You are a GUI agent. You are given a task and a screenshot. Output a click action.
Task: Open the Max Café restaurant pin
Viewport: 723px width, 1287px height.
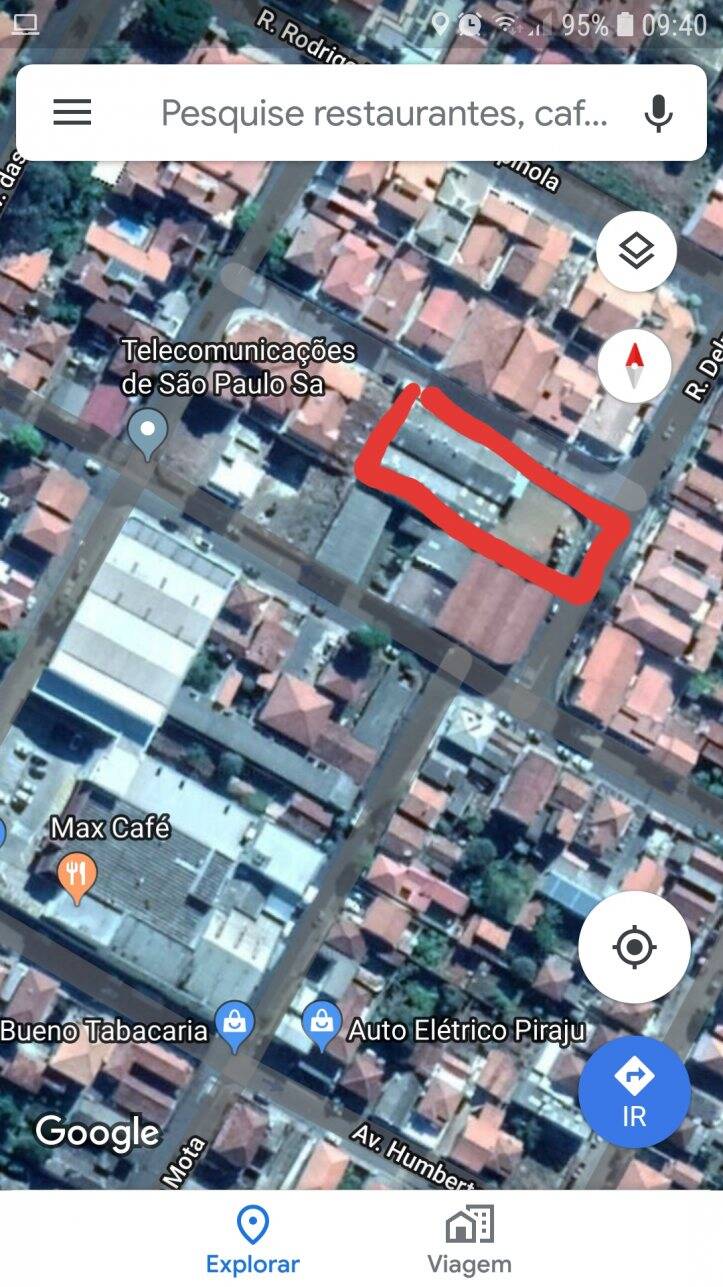click(x=76, y=876)
